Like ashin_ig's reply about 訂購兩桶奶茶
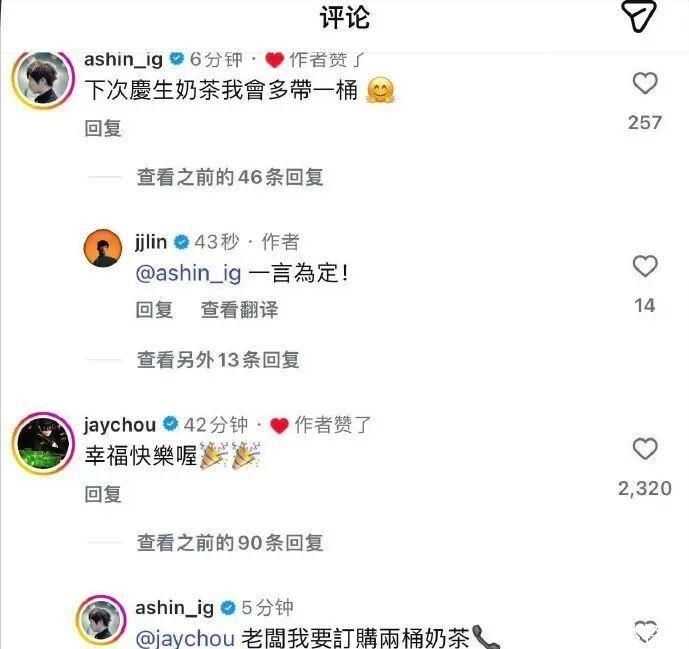The width and height of the screenshot is (689, 649). coord(645,631)
